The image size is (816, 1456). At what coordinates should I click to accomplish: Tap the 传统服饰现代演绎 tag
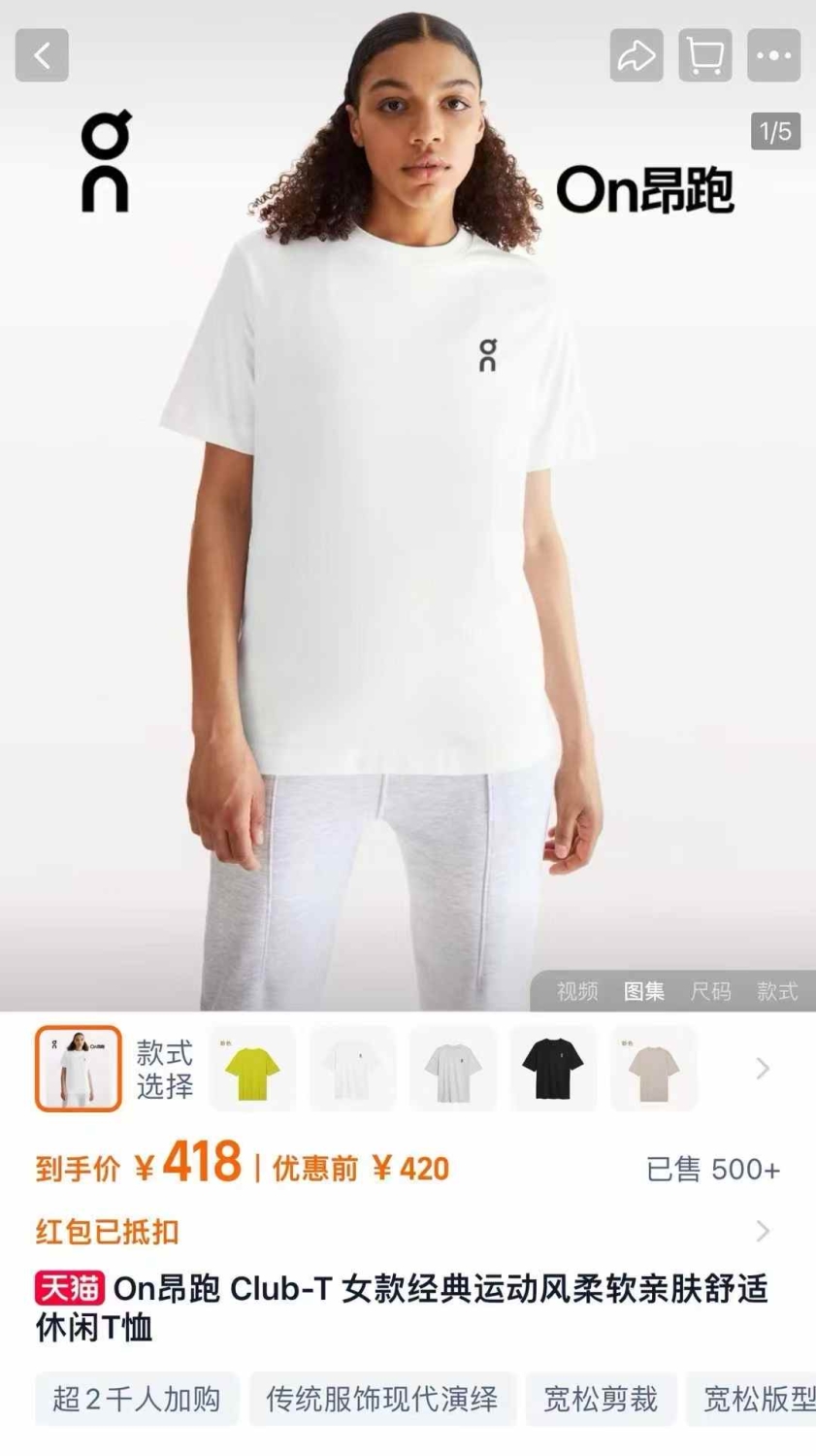click(x=382, y=1399)
